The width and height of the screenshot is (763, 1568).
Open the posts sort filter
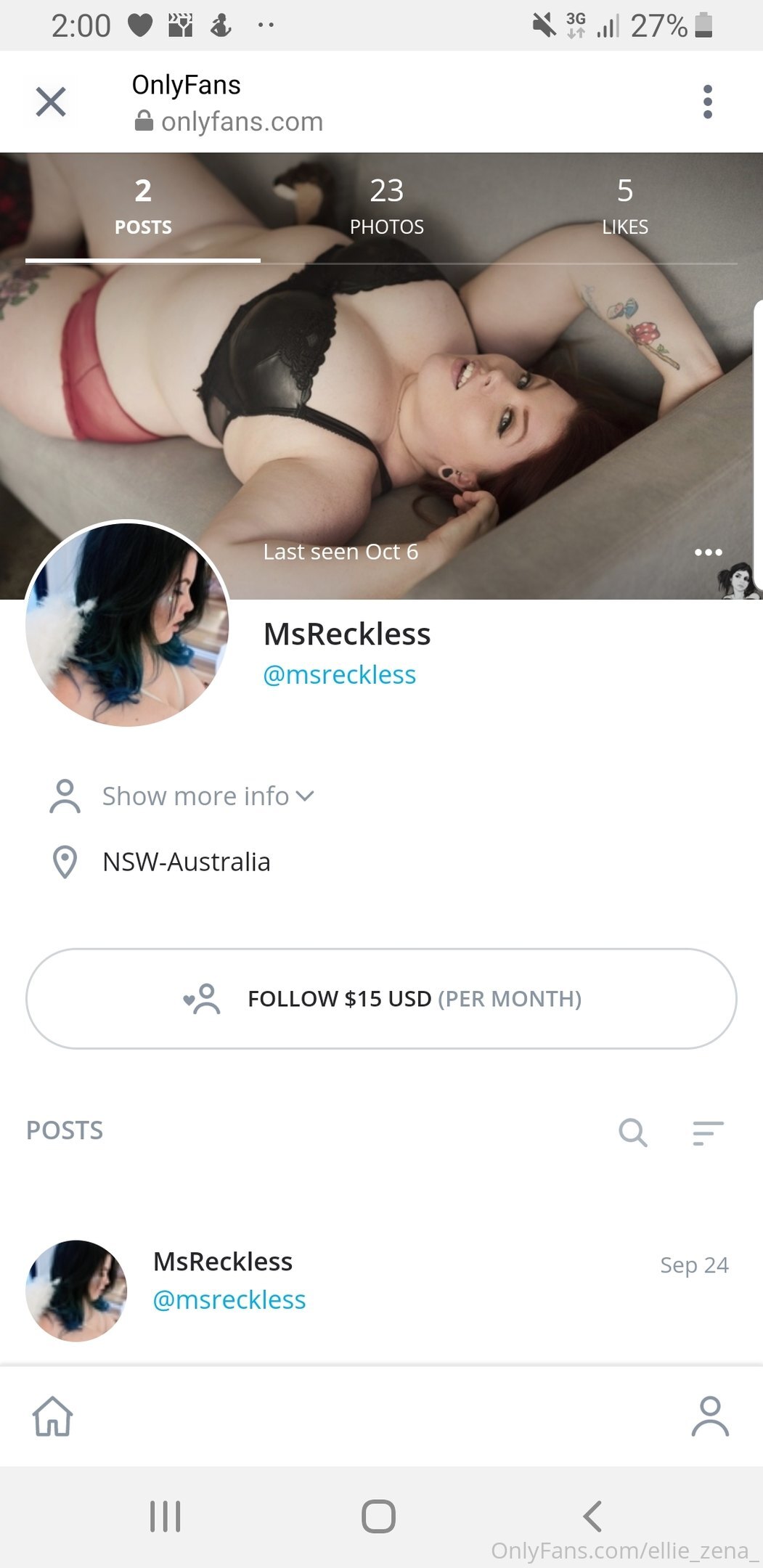coord(708,1132)
